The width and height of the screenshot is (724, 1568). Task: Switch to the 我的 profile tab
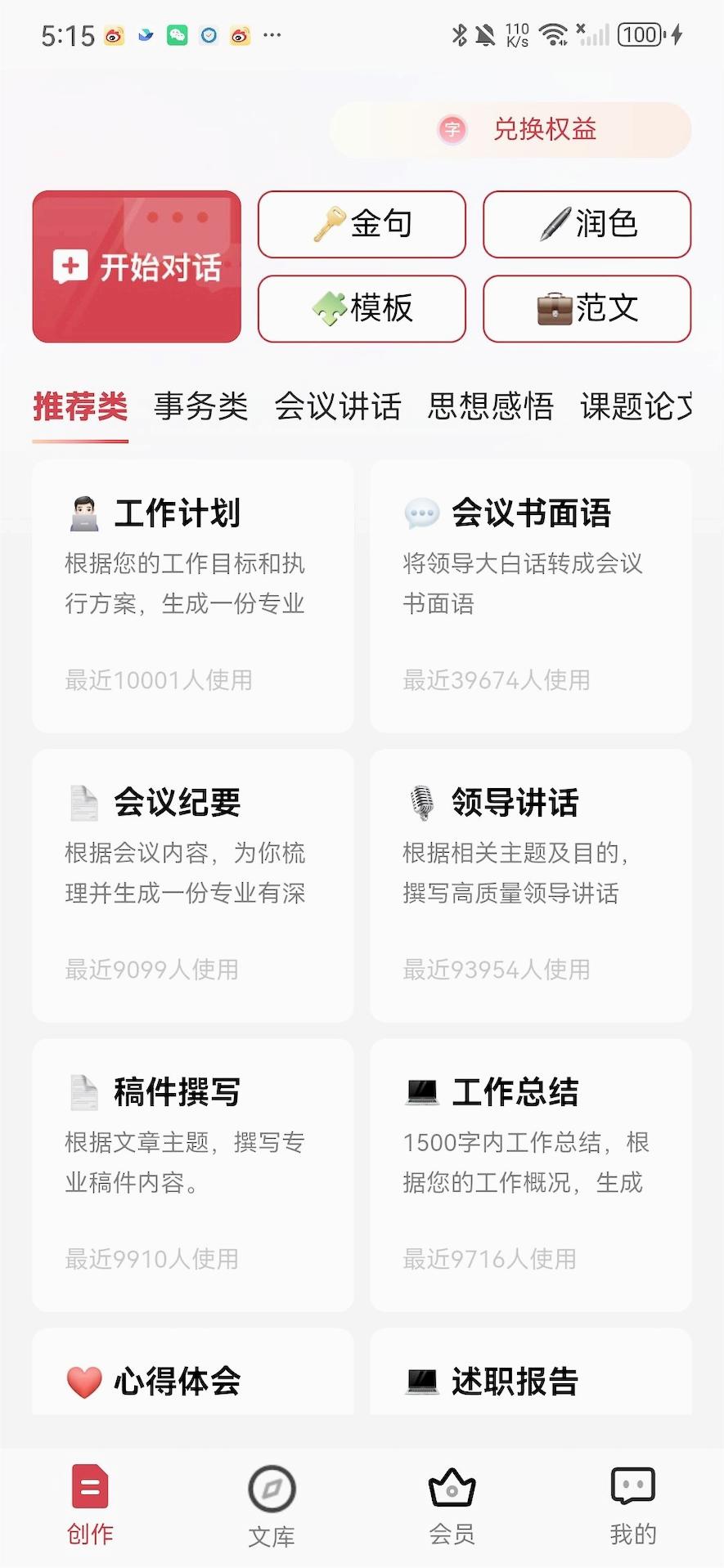(x=633, y=1506)
